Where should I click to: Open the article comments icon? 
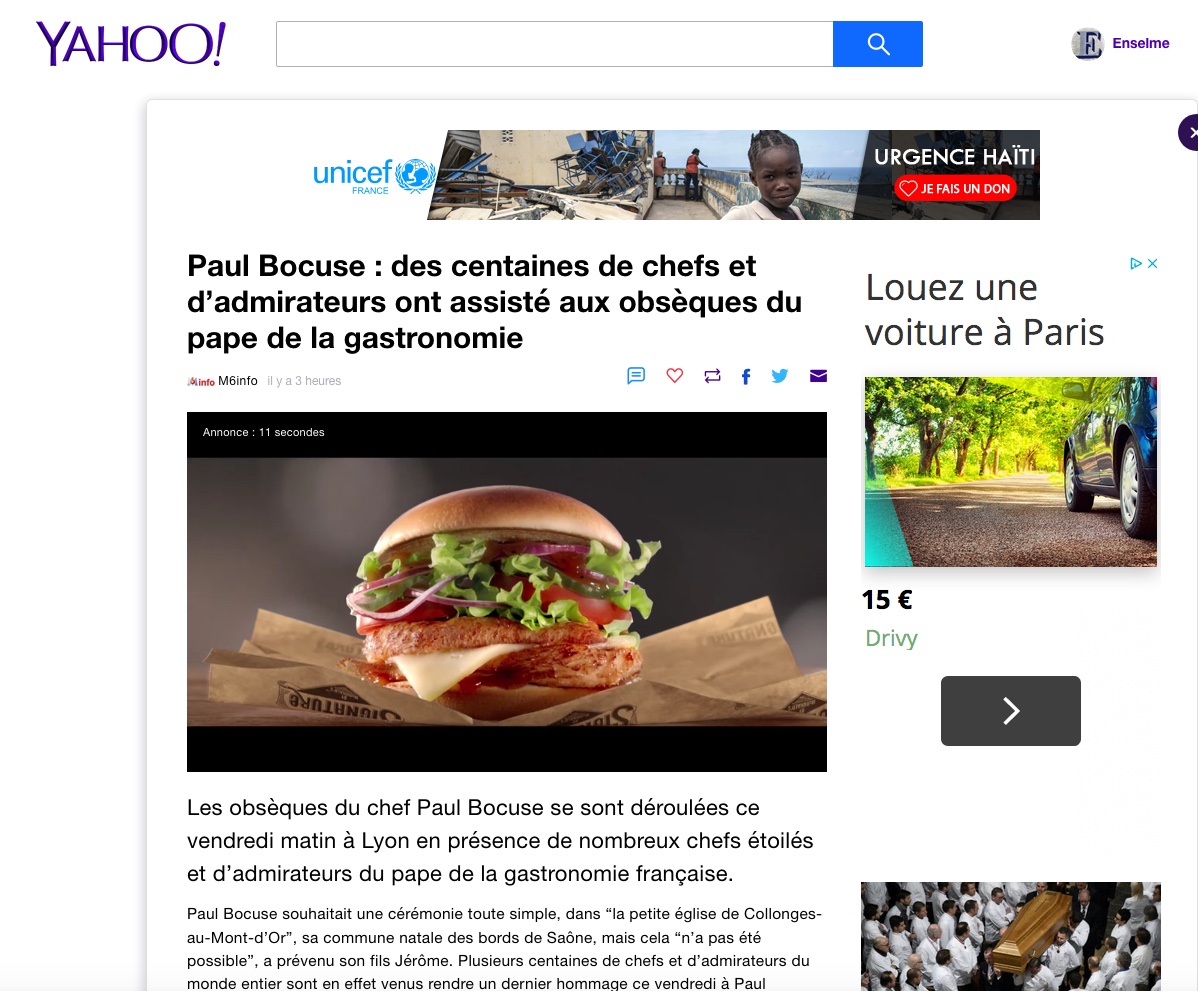point(636,376)
